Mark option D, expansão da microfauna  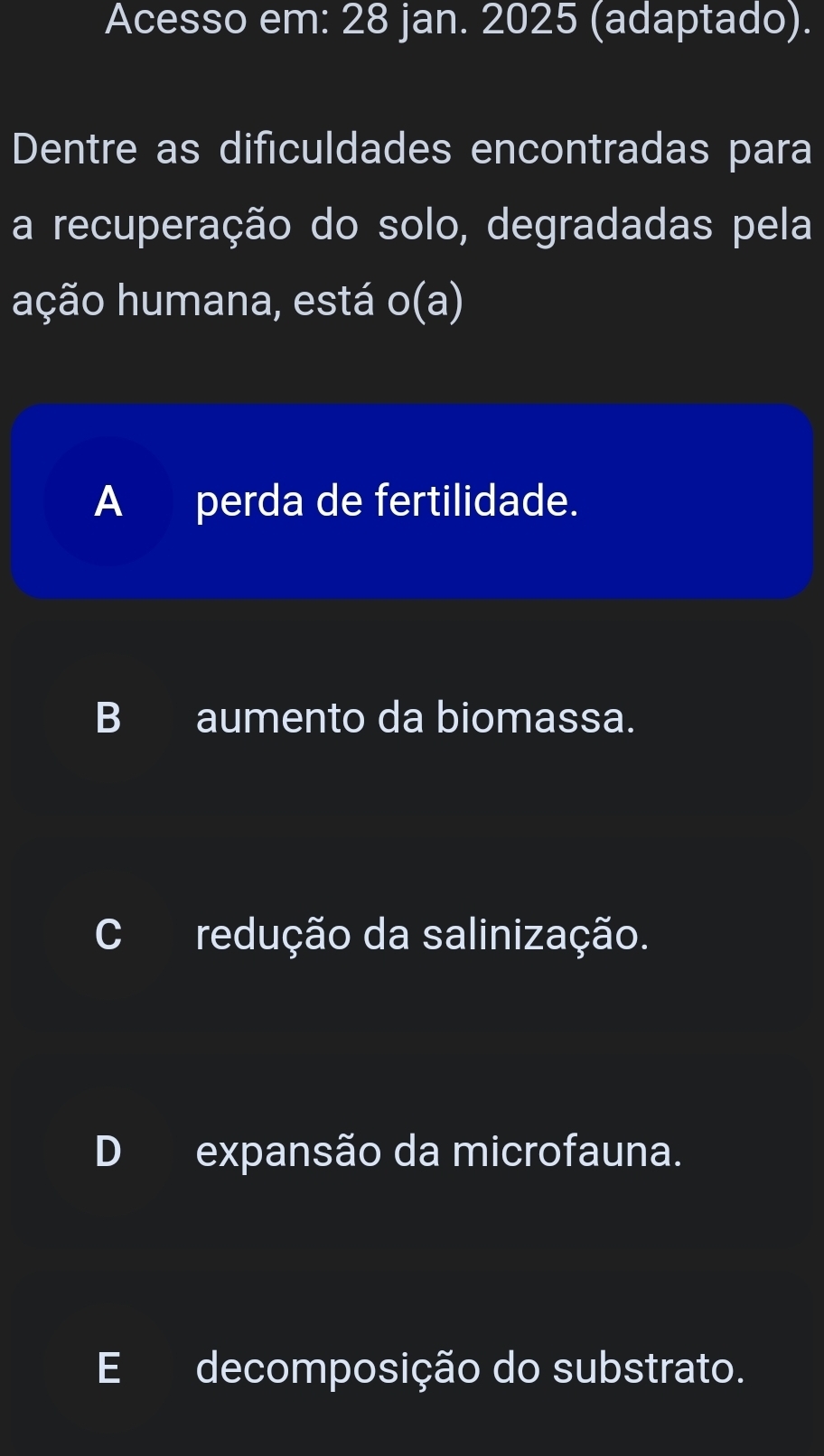pos(412,1152)
